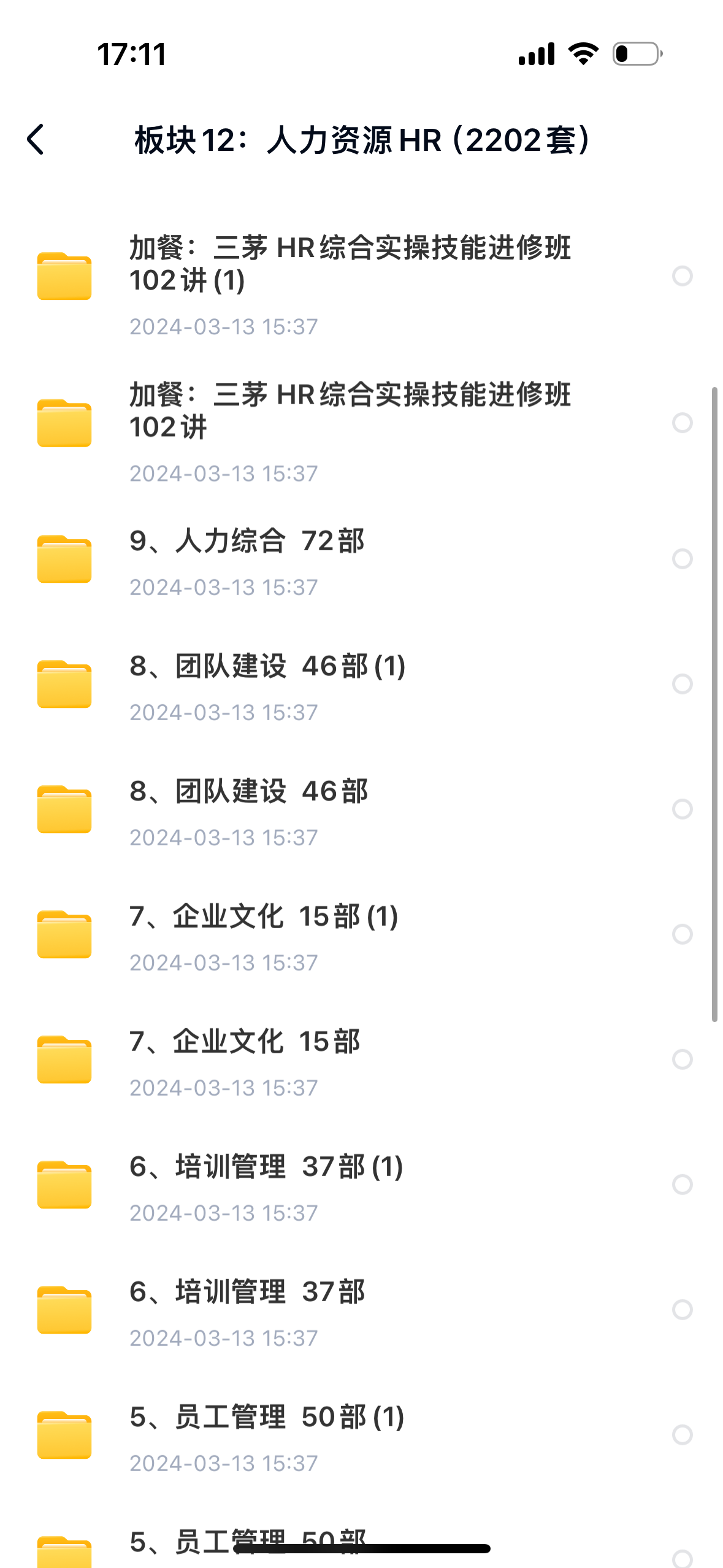Viewport: 723px width, 1568px height.
Task: Open folder 三茅HR综合实操技能进修班102讲 (1)
Action: coord(350,264)
